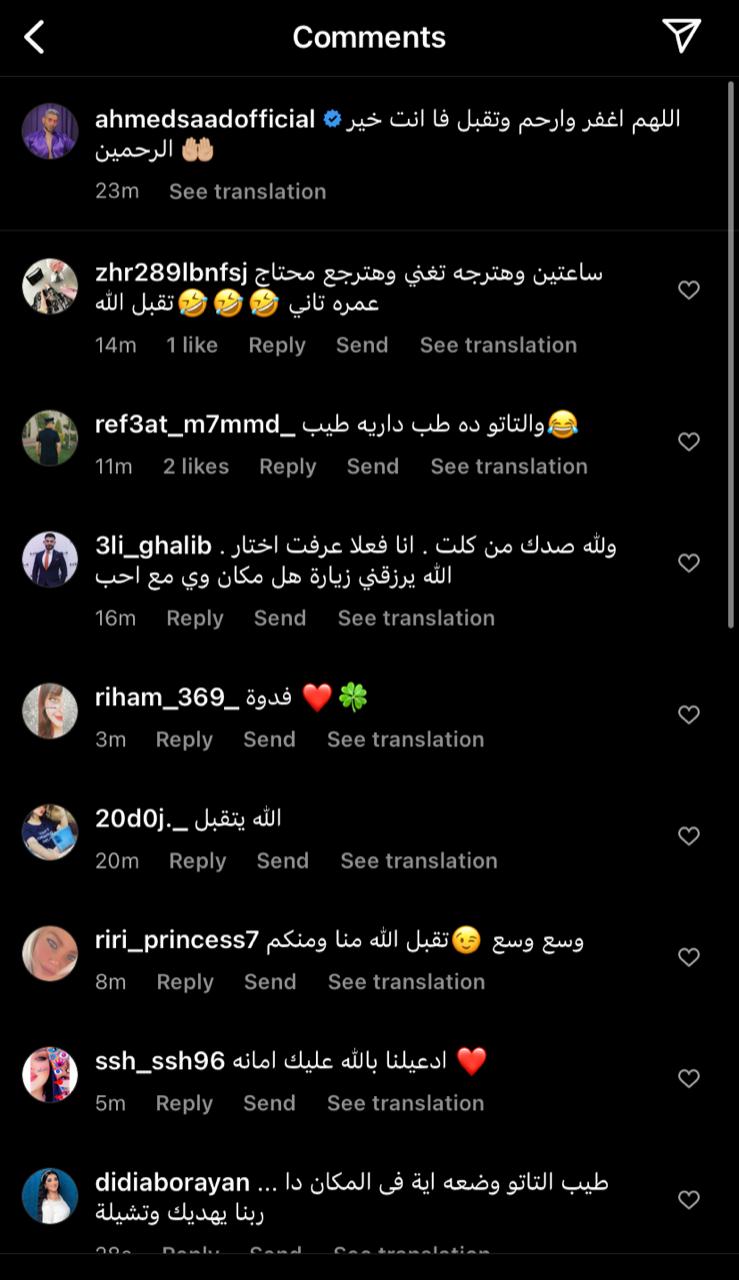Like the comment by zhr289lbnfsj
Screen dimensions: 739x1280
pyautogui.click(x=689, y=290)
